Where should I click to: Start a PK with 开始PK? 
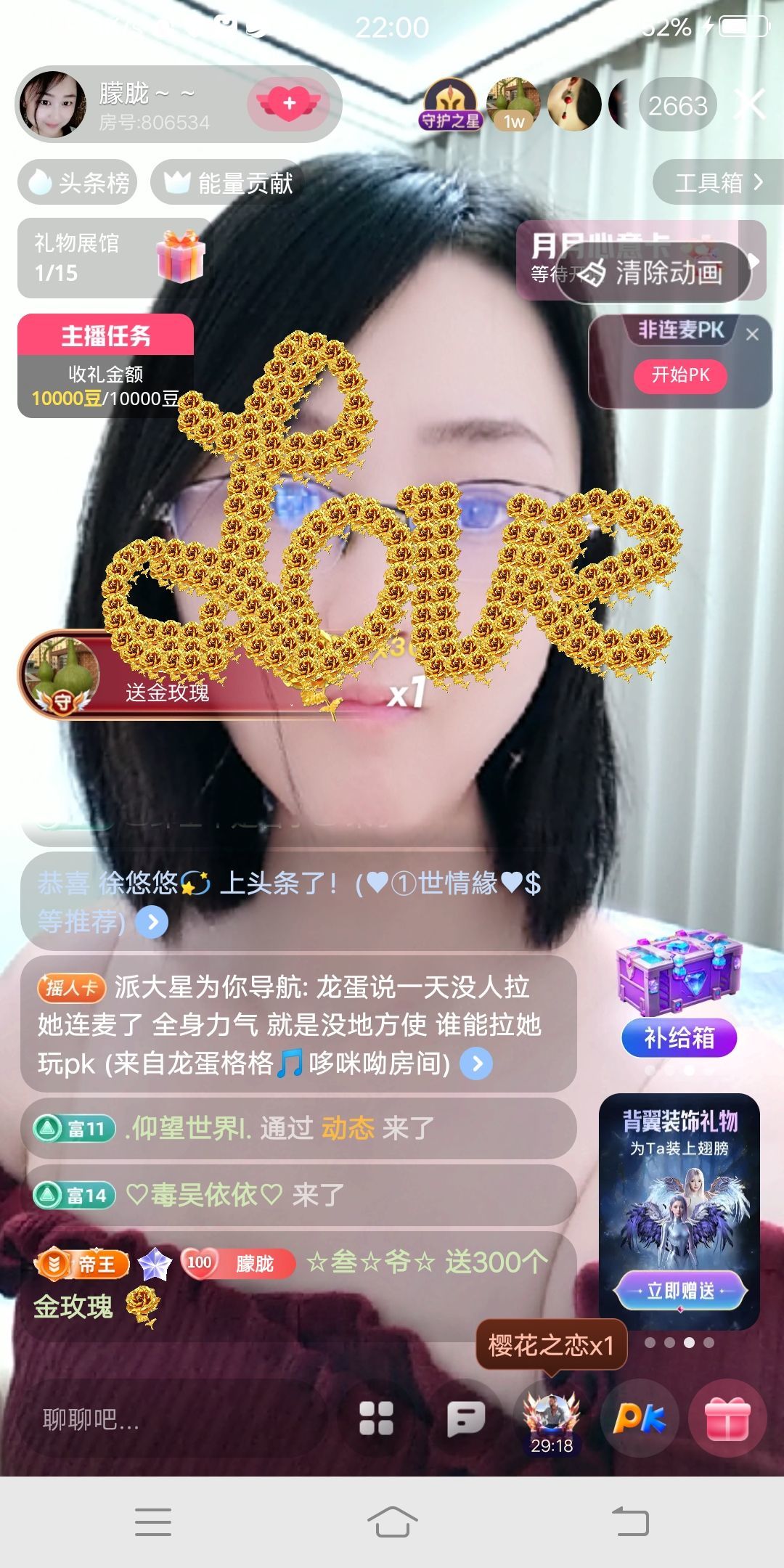(x=680, y=375)
